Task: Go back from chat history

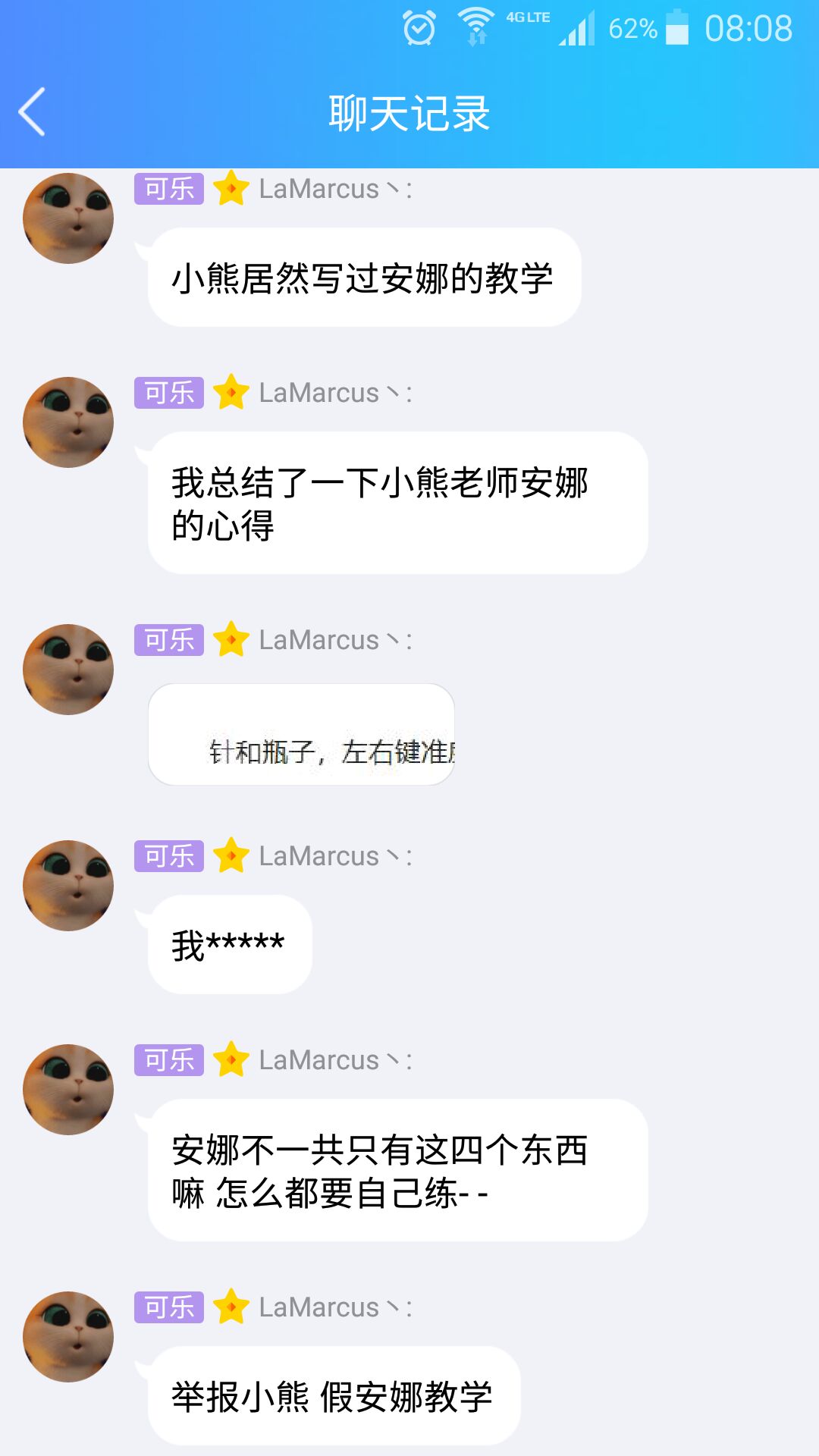Action: 32,112
